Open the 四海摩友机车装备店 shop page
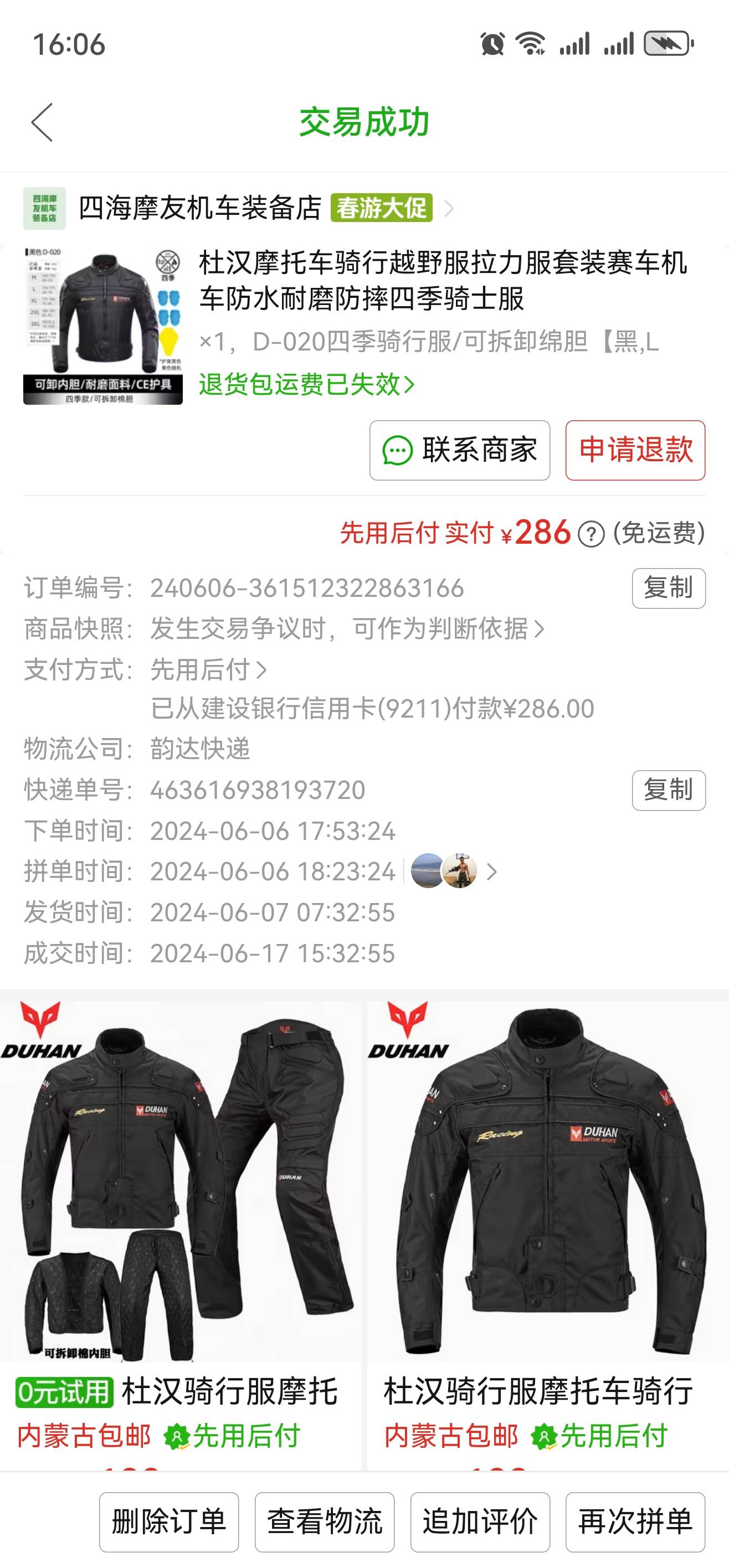Viewport: 729px width, 1568px height. coord(200,209)
